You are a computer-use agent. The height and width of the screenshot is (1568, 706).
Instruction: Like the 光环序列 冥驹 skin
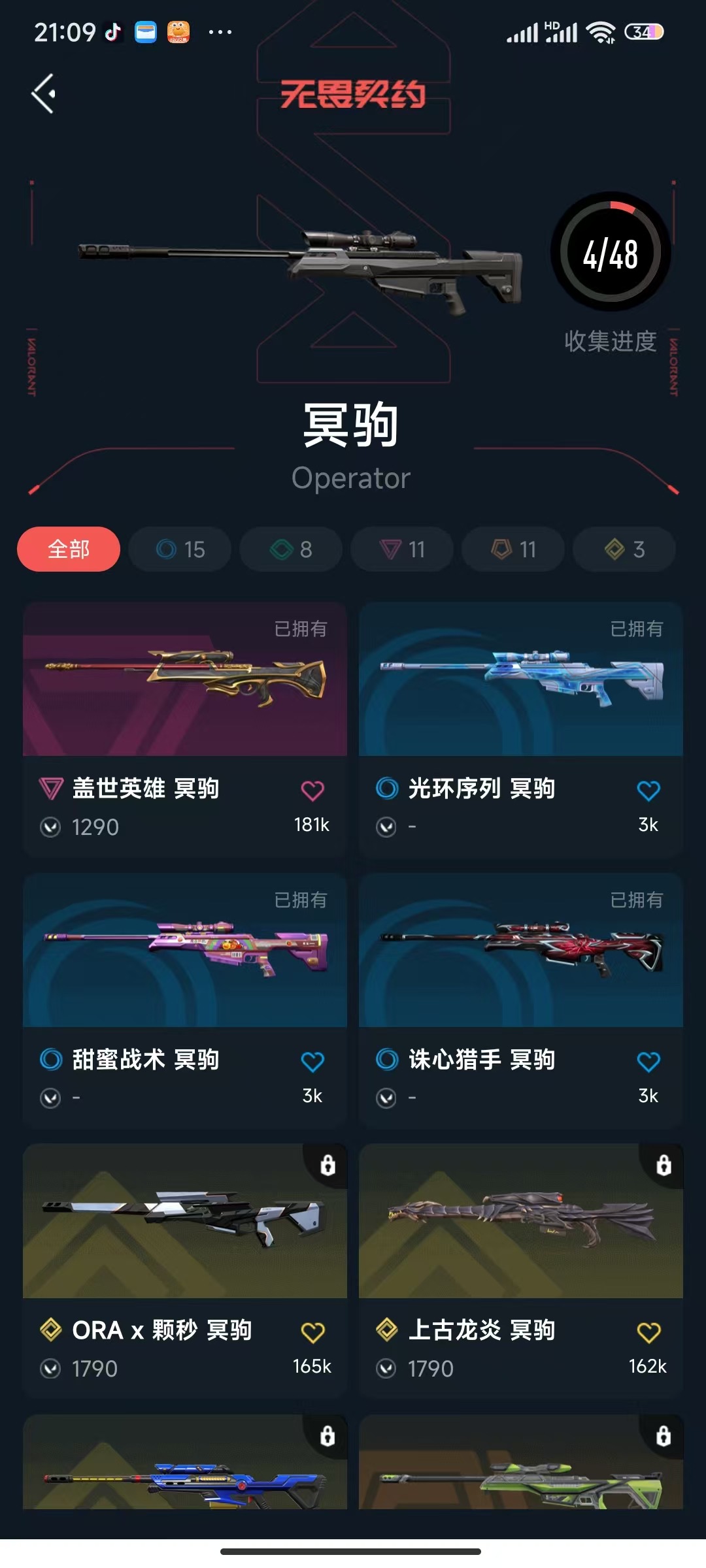click(648, 791)
